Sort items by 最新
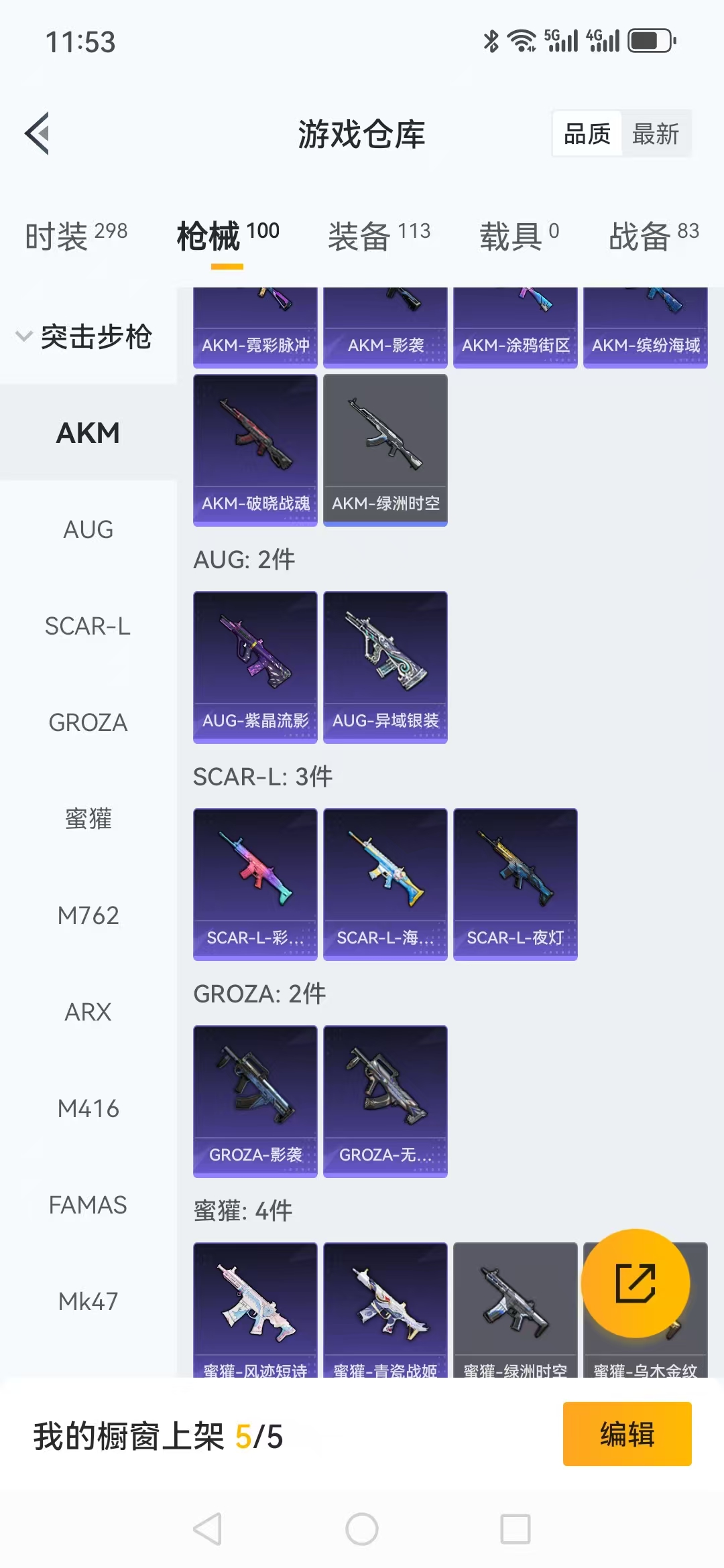Image resolution: width=724 pixels, height=1568 pixels. [x=655, y=134]
